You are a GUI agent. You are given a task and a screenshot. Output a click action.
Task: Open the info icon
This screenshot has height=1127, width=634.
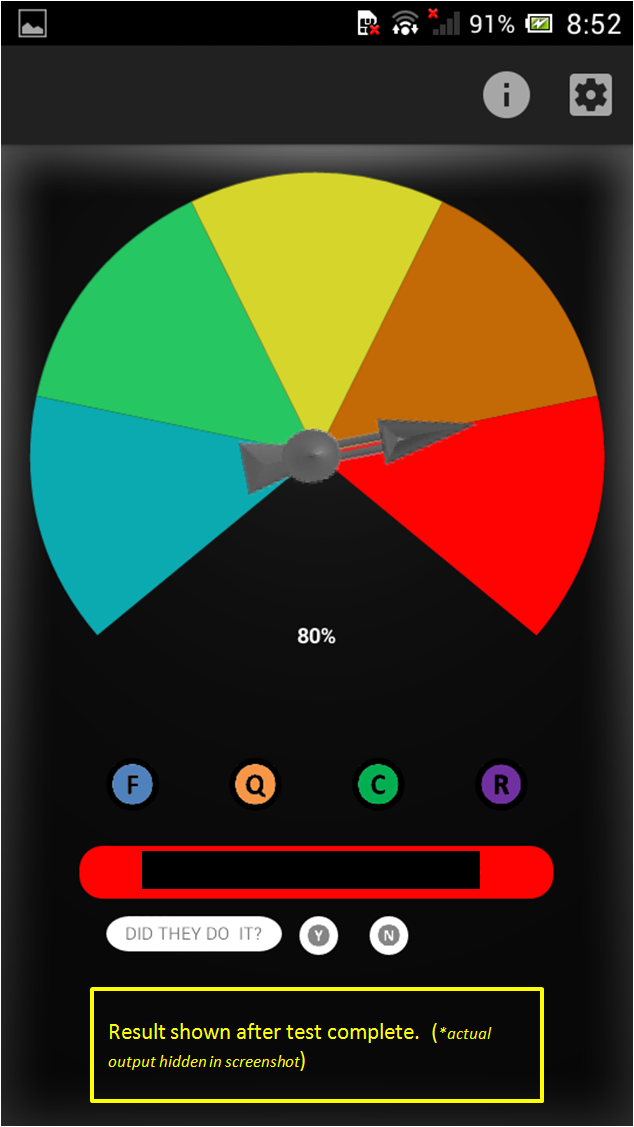click(506, 96)
